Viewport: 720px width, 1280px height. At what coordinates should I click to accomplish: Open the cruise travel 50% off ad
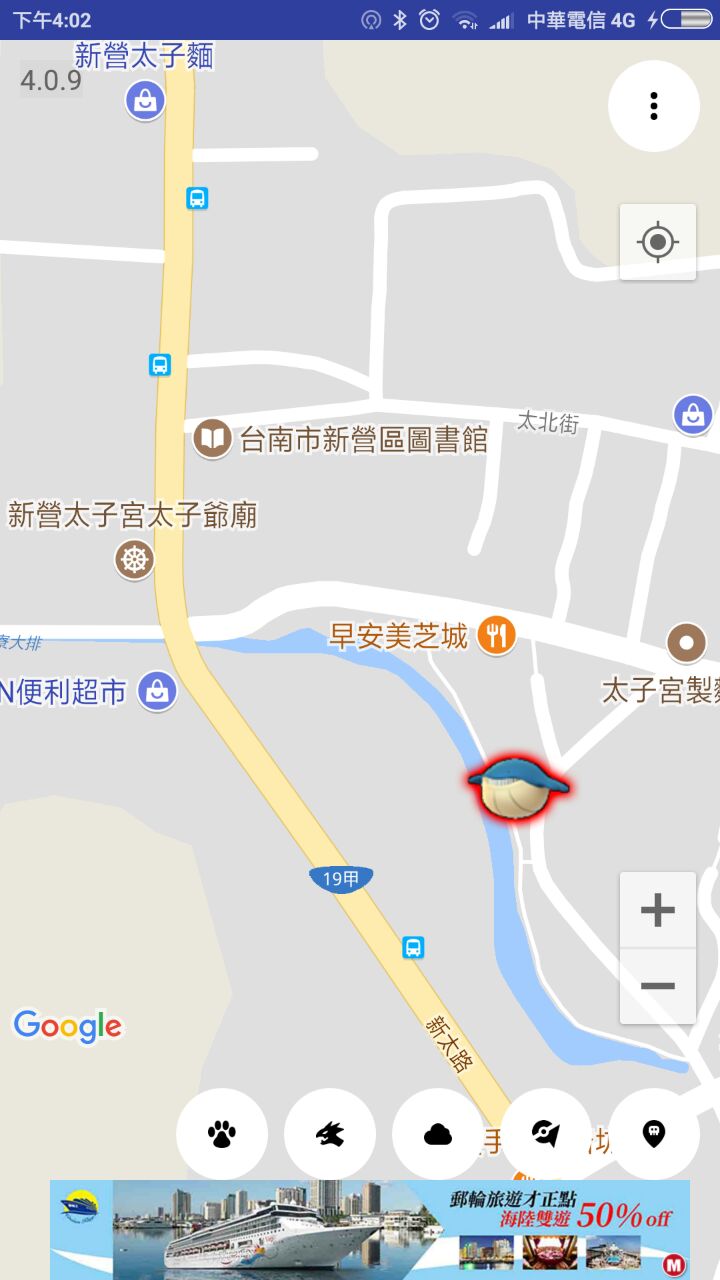click(370, 1229)
